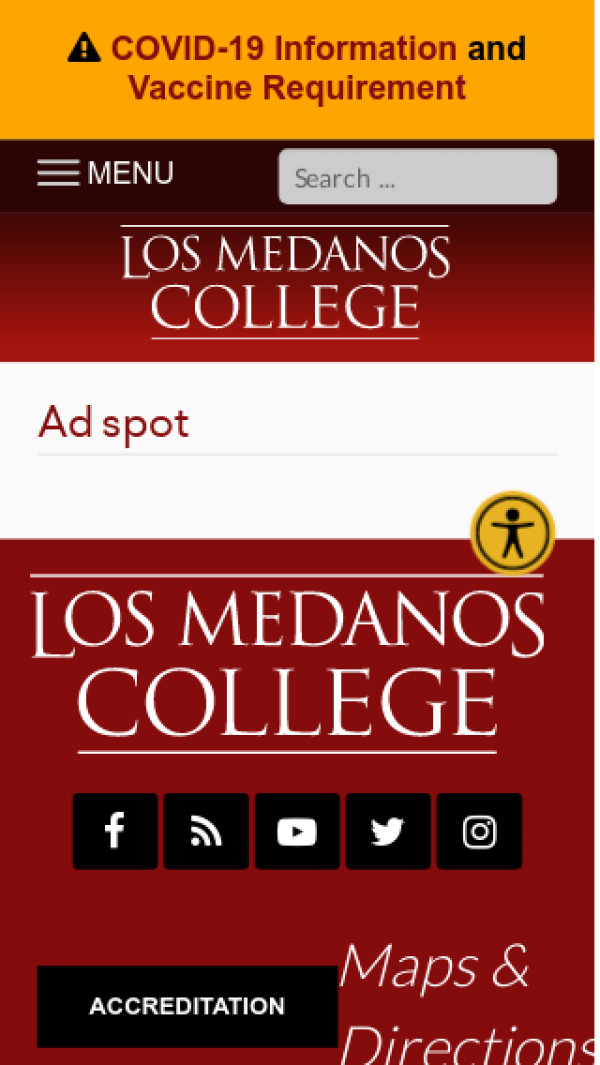Open the college Instagram profile

click(479, 831)
